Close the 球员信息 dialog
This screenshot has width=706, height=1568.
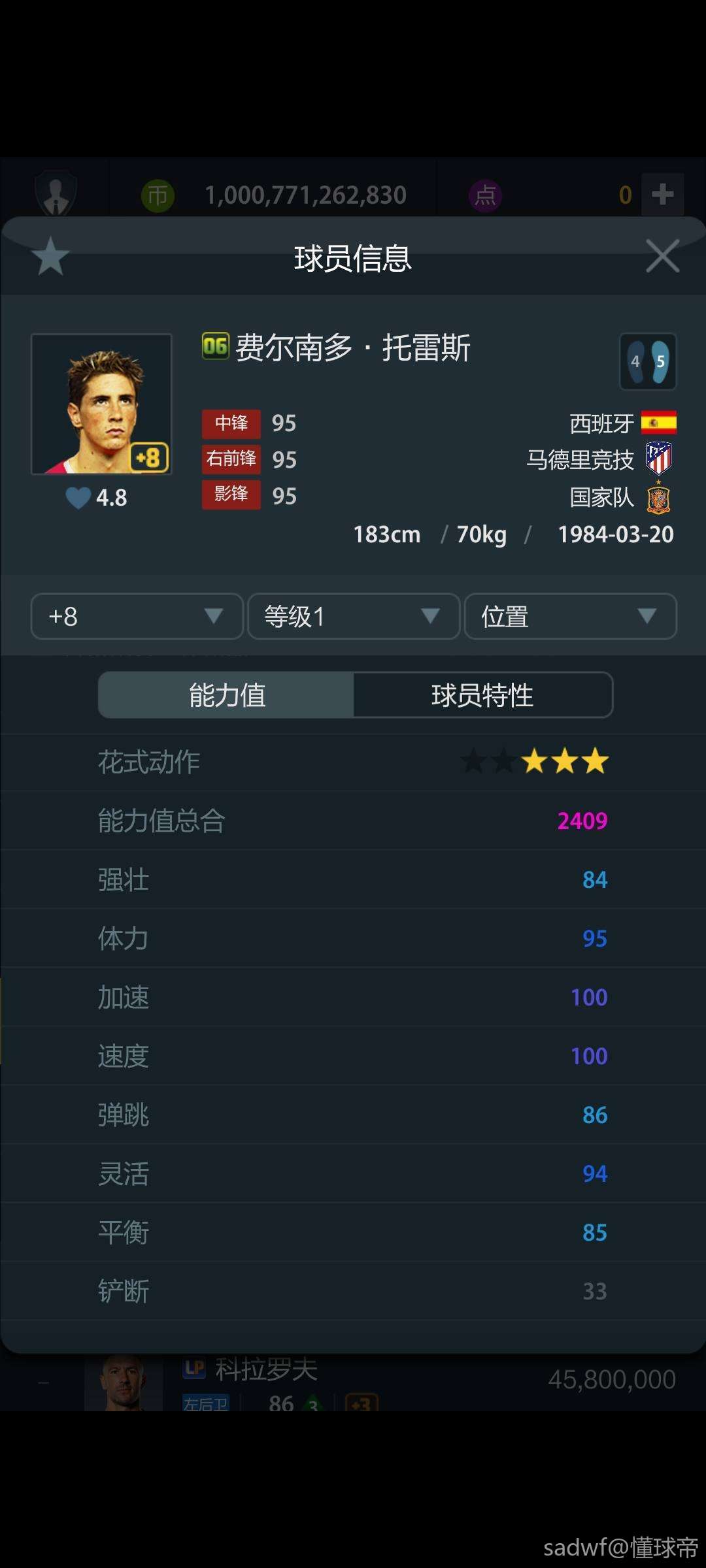[662, 256]
